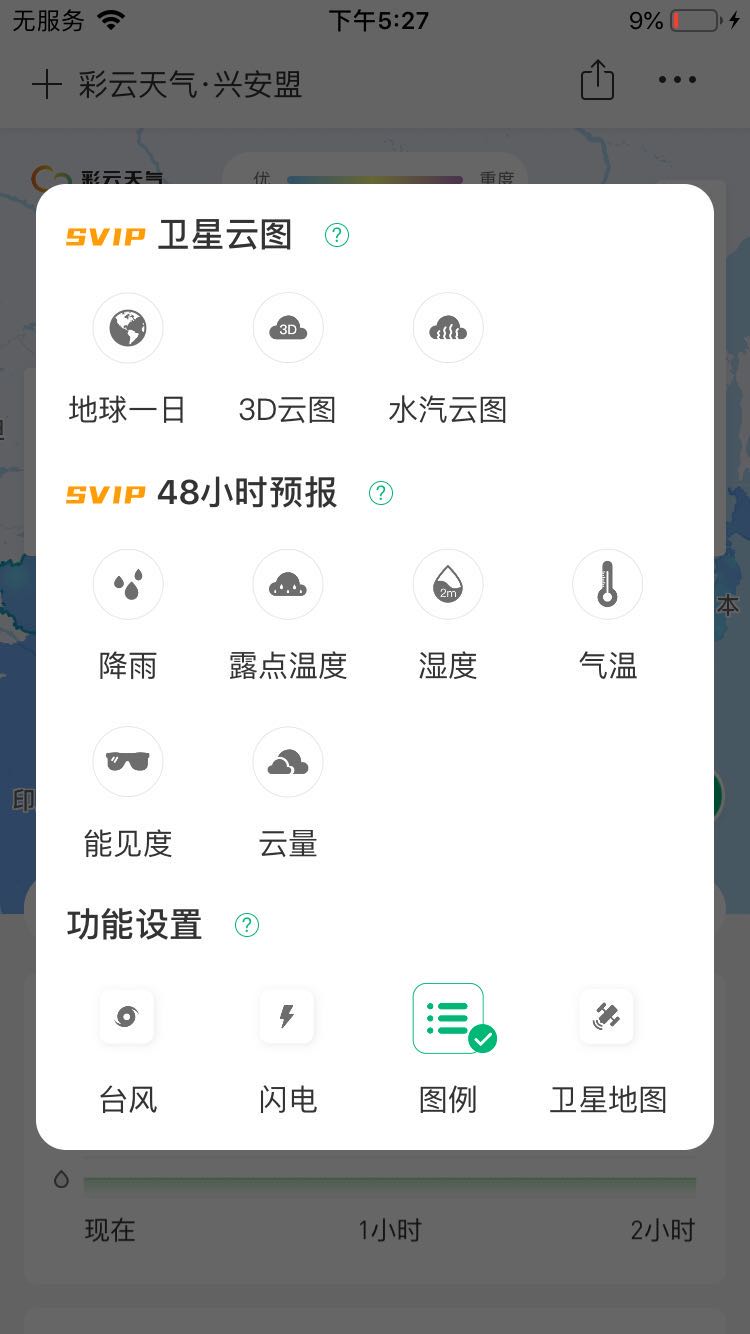Viewport: 750px width, 1334px height.
Task: Open the three-dot overflow menu
Action: click(x=677, y=80)
